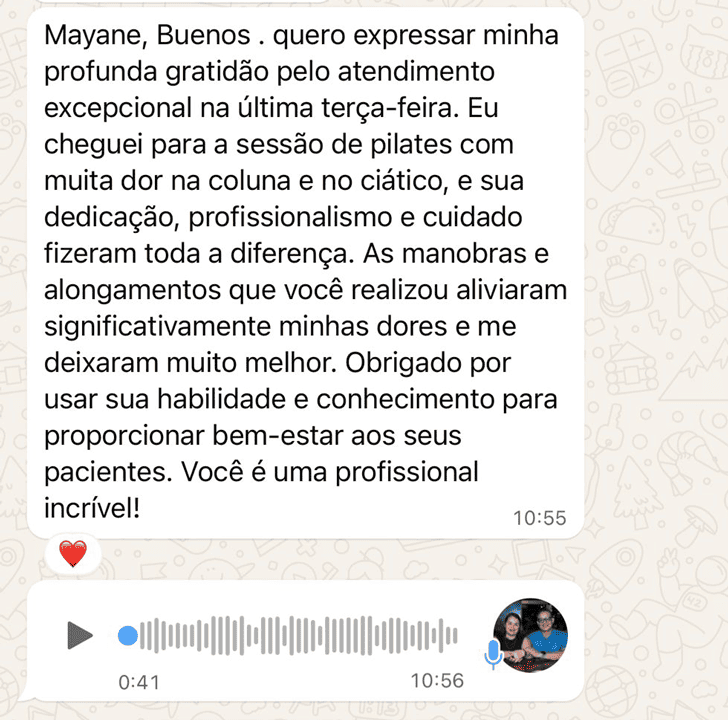This screenshot has width=728, height=720.
Task: Open the heart reaction on the message
Action: (73, 554)
